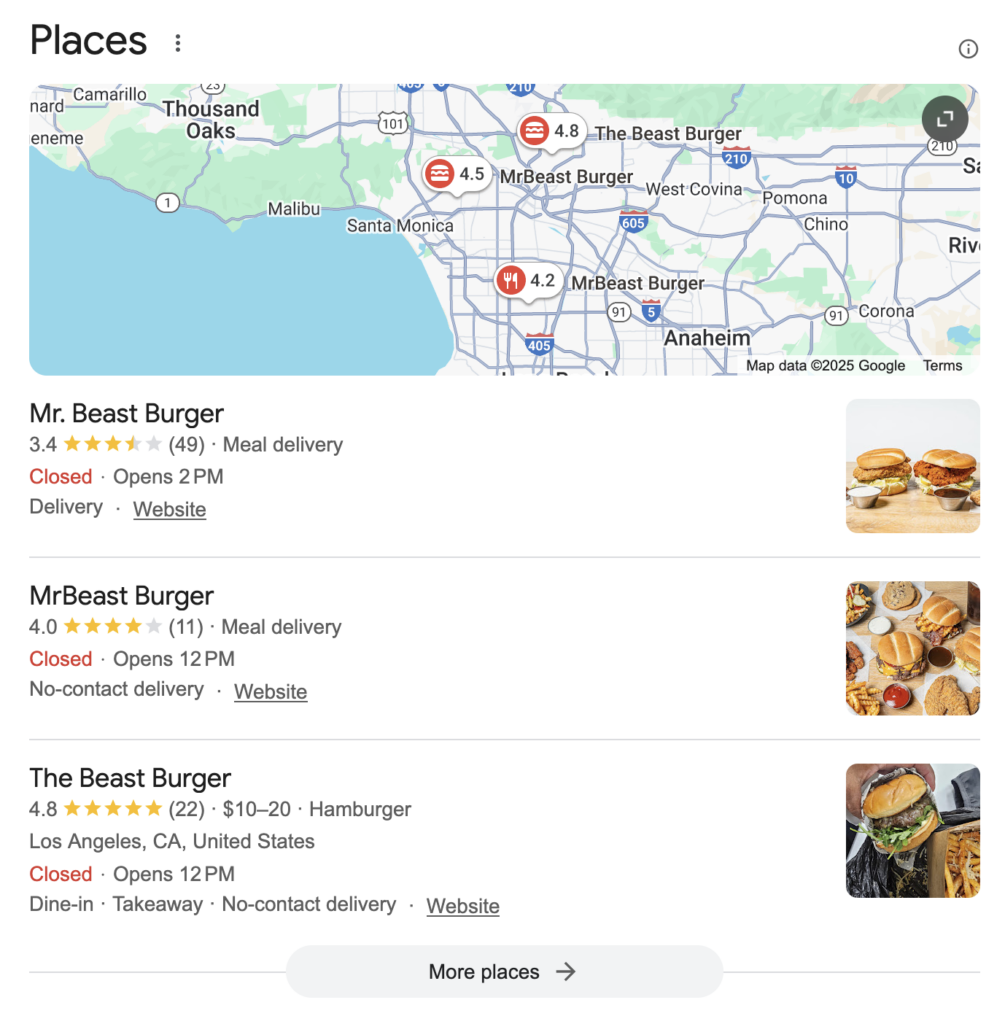Open the map Terms link
Image resolution: width=1005 pixels, height=1024 pixels.
tap(942, 366)
